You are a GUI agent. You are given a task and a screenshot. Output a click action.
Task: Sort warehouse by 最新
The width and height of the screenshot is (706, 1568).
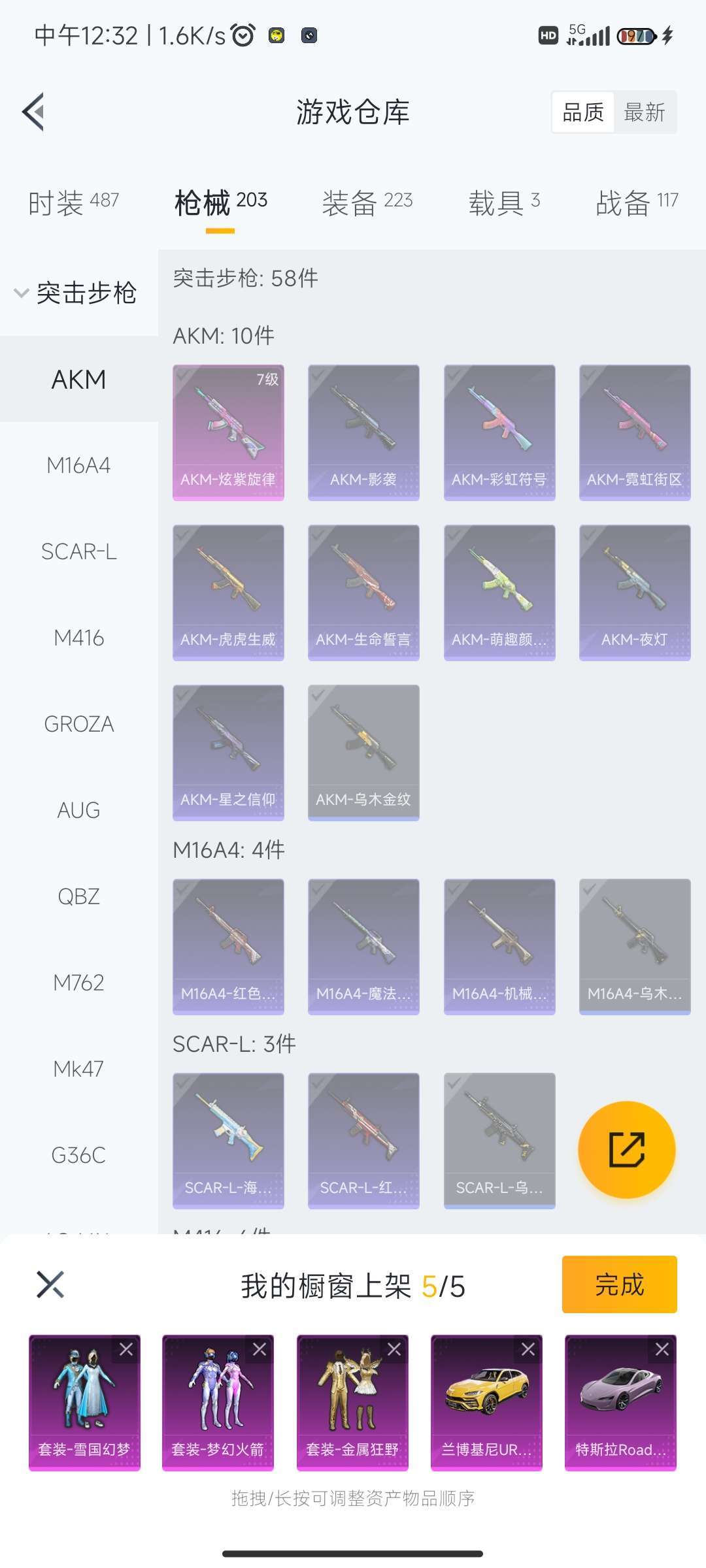point(644,112)
